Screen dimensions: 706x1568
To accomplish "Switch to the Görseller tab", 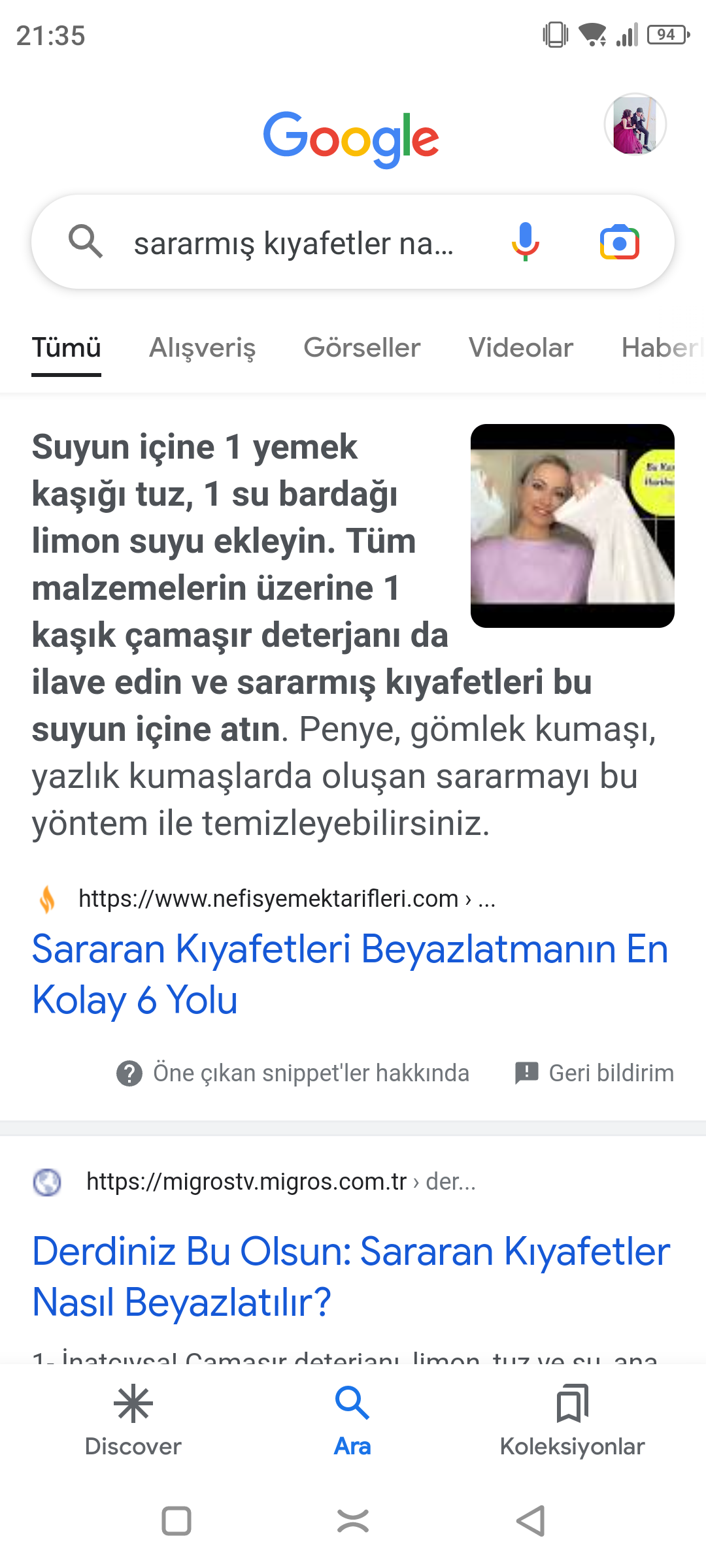I will coord(361,348).
